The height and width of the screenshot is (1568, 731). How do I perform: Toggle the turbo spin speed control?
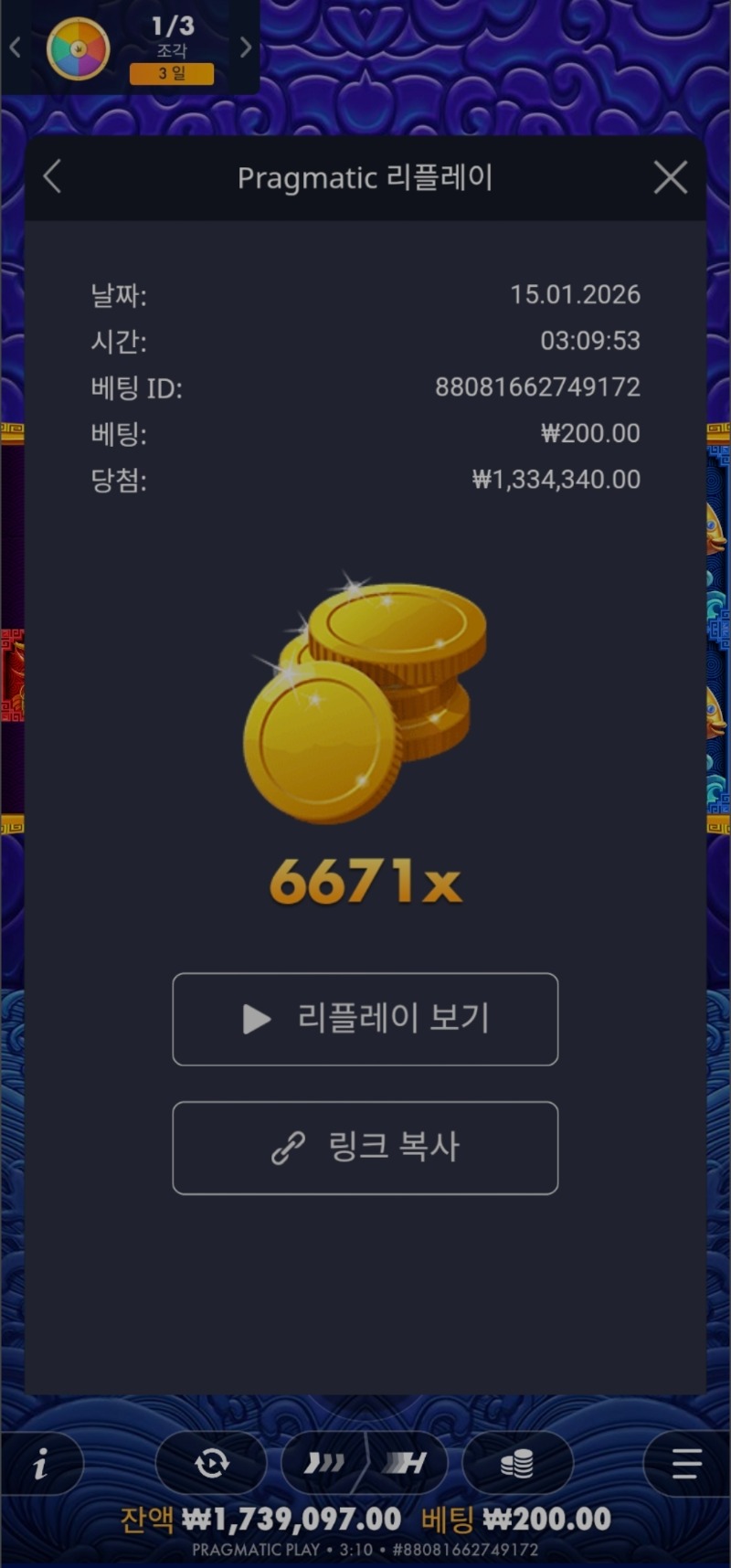(365, 1465)
